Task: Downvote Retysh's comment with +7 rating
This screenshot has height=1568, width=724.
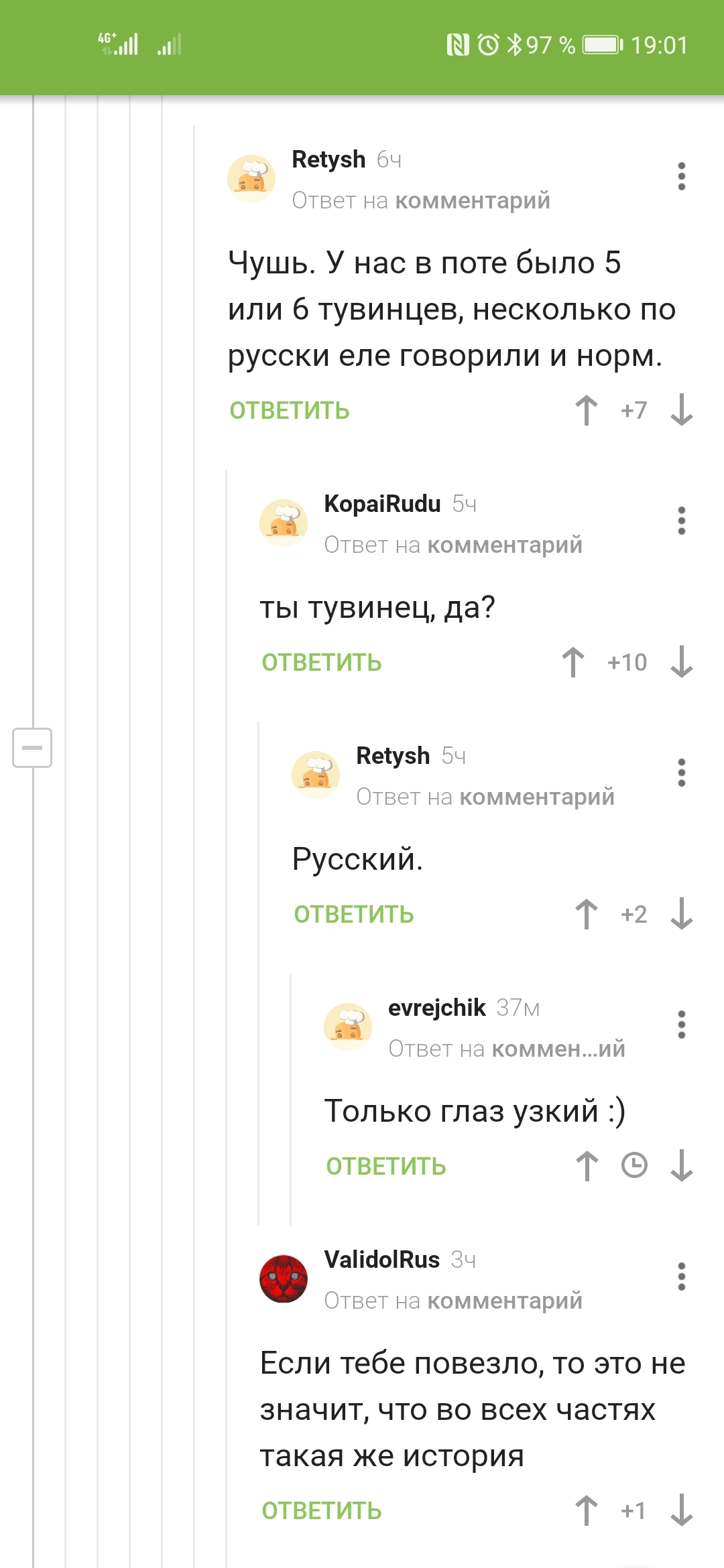Action: click(681, 410)
